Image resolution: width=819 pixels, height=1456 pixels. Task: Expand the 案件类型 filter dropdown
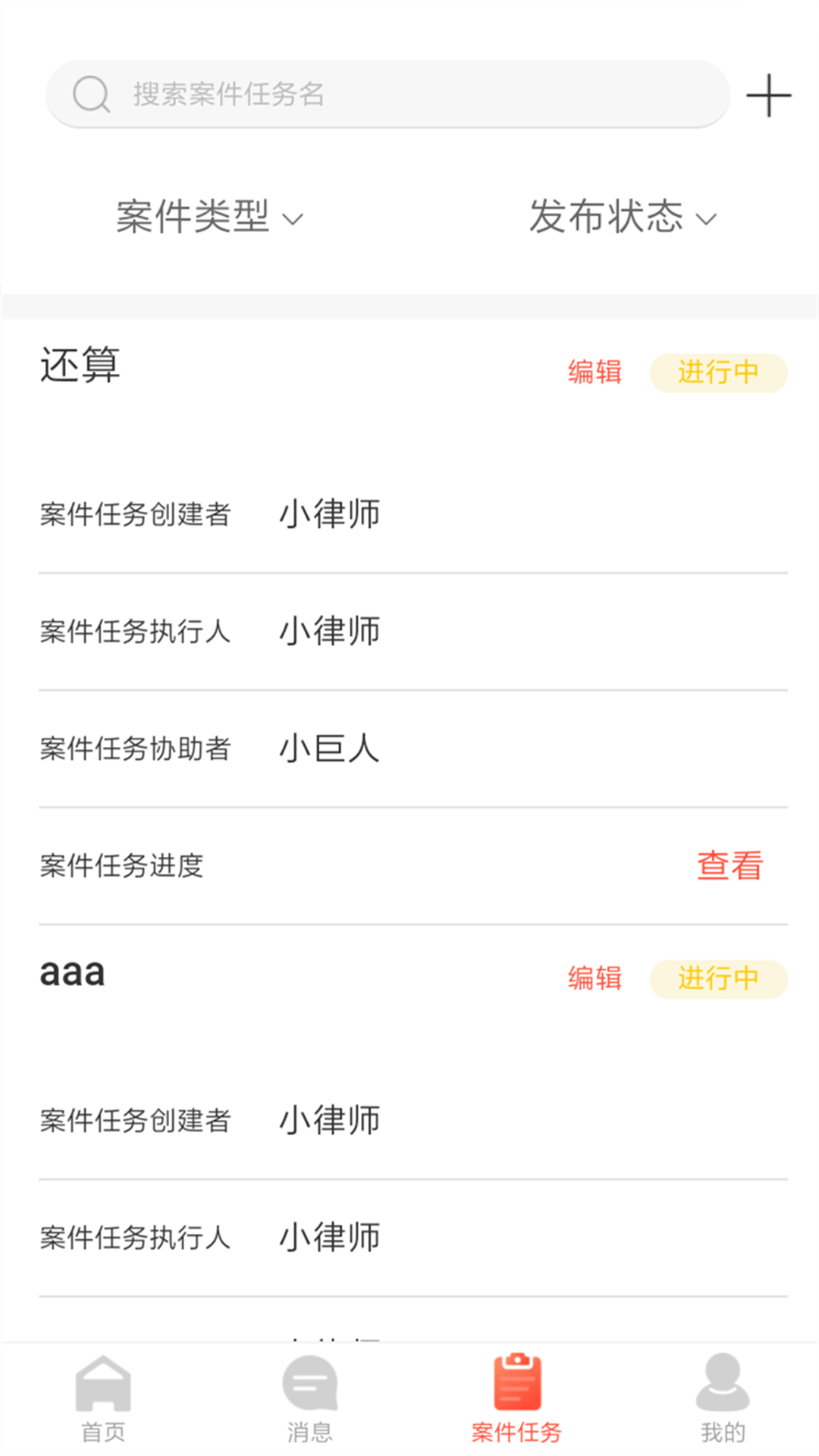coord(207,218)
